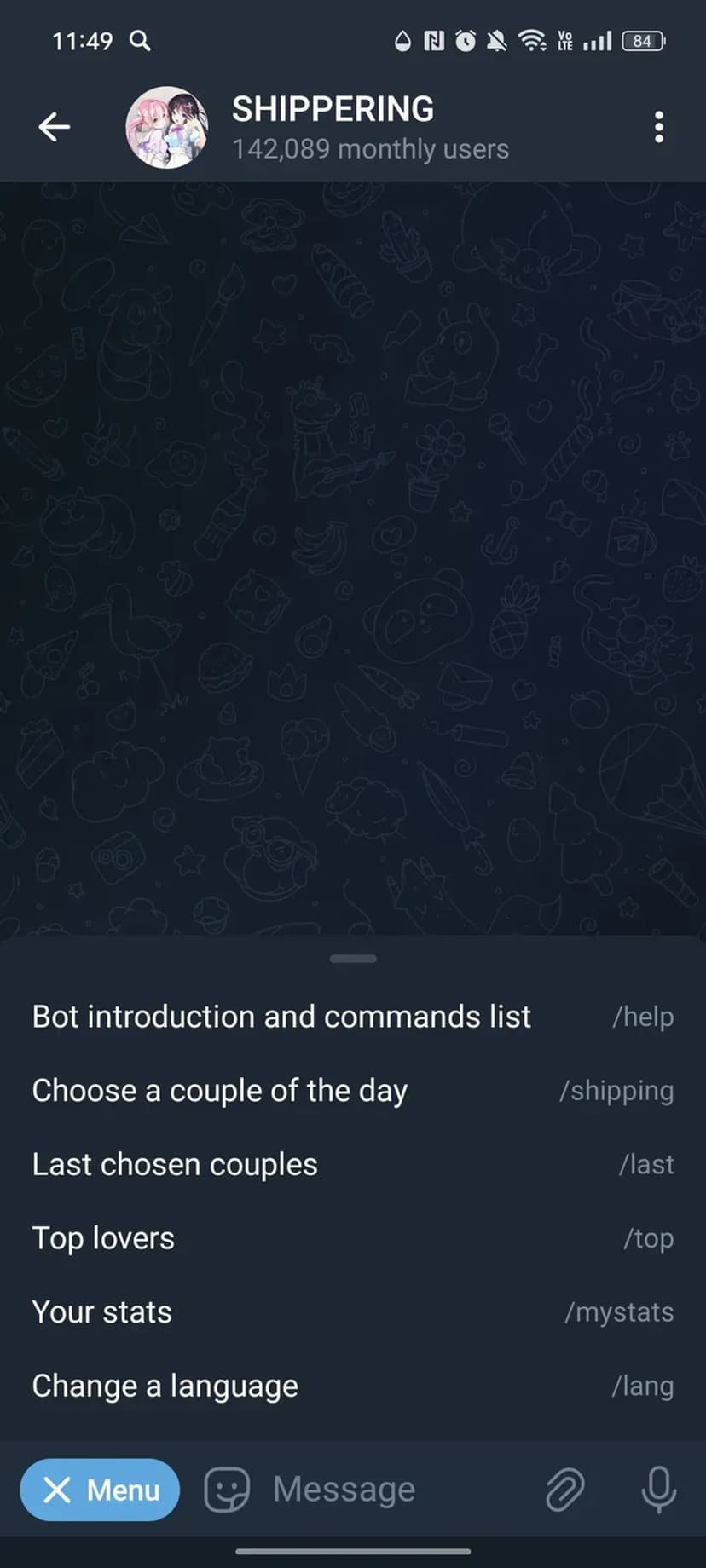Open Your stats with /mystats
The height and width of the screenshot is (1568, 706).
pos(352,1312)
